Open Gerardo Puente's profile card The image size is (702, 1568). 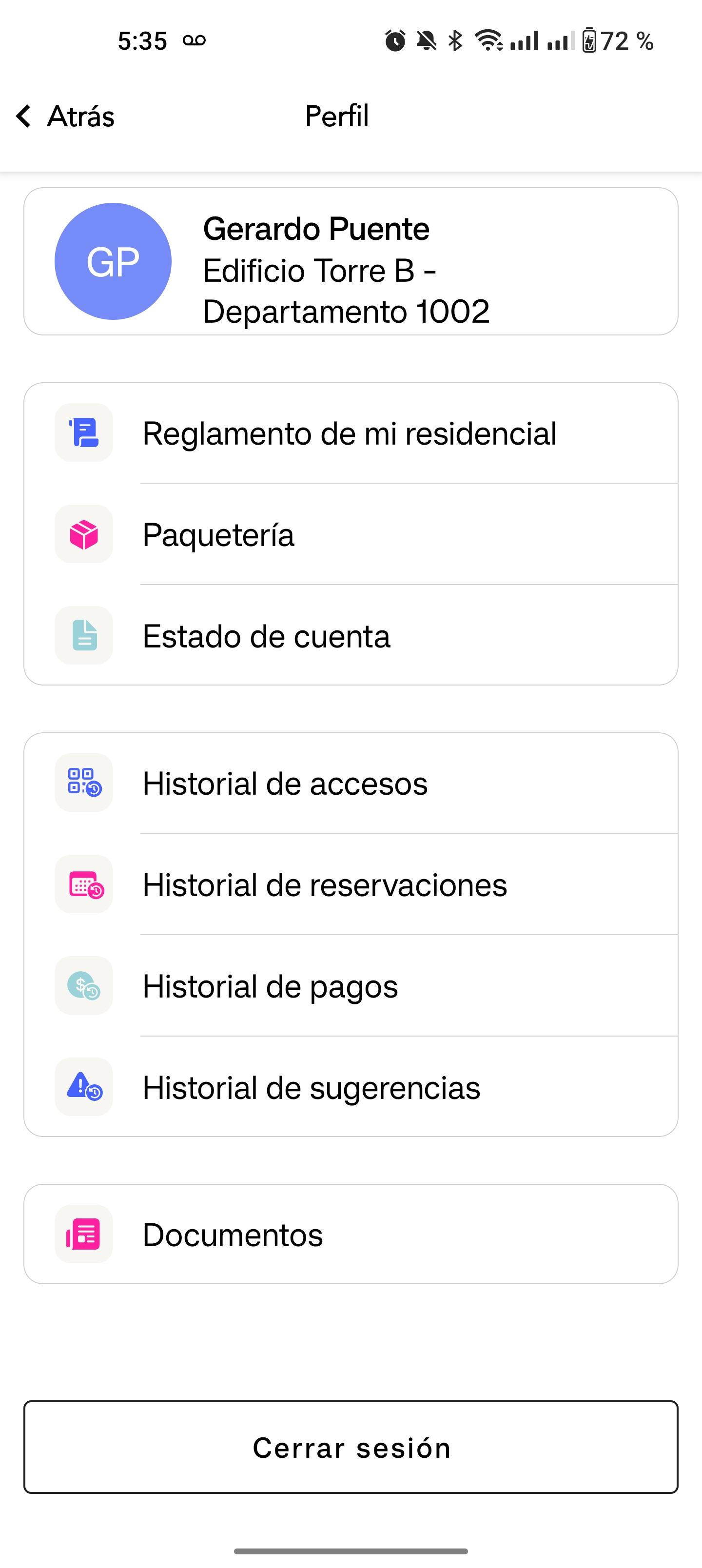tap(351, 261)
